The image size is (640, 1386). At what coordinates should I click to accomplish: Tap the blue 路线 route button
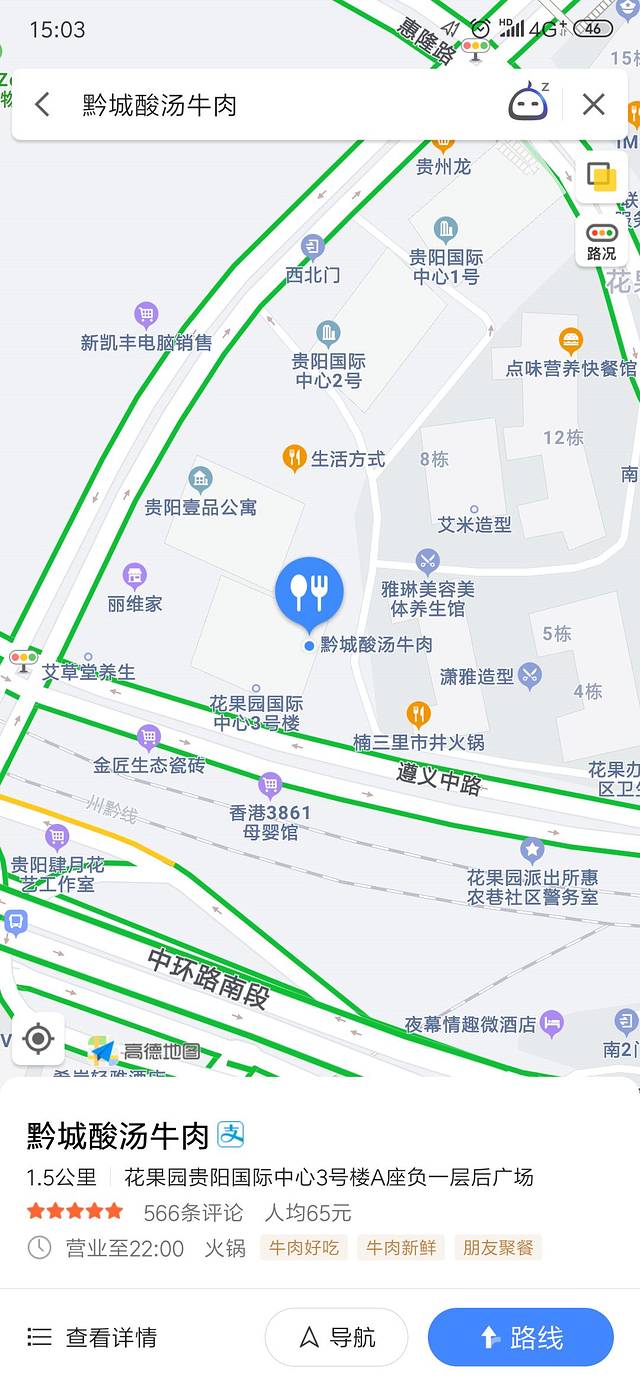(520, 1337)
